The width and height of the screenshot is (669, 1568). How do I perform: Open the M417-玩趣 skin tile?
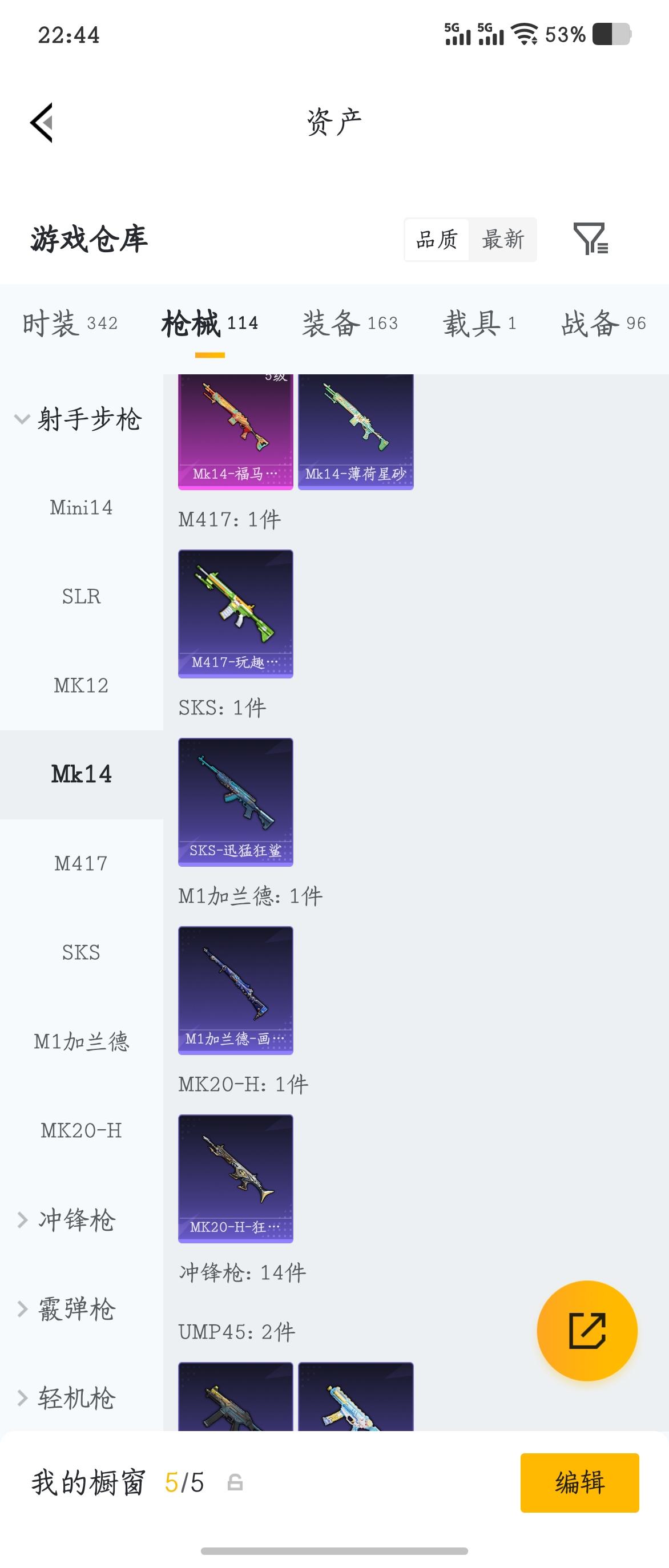236,613
